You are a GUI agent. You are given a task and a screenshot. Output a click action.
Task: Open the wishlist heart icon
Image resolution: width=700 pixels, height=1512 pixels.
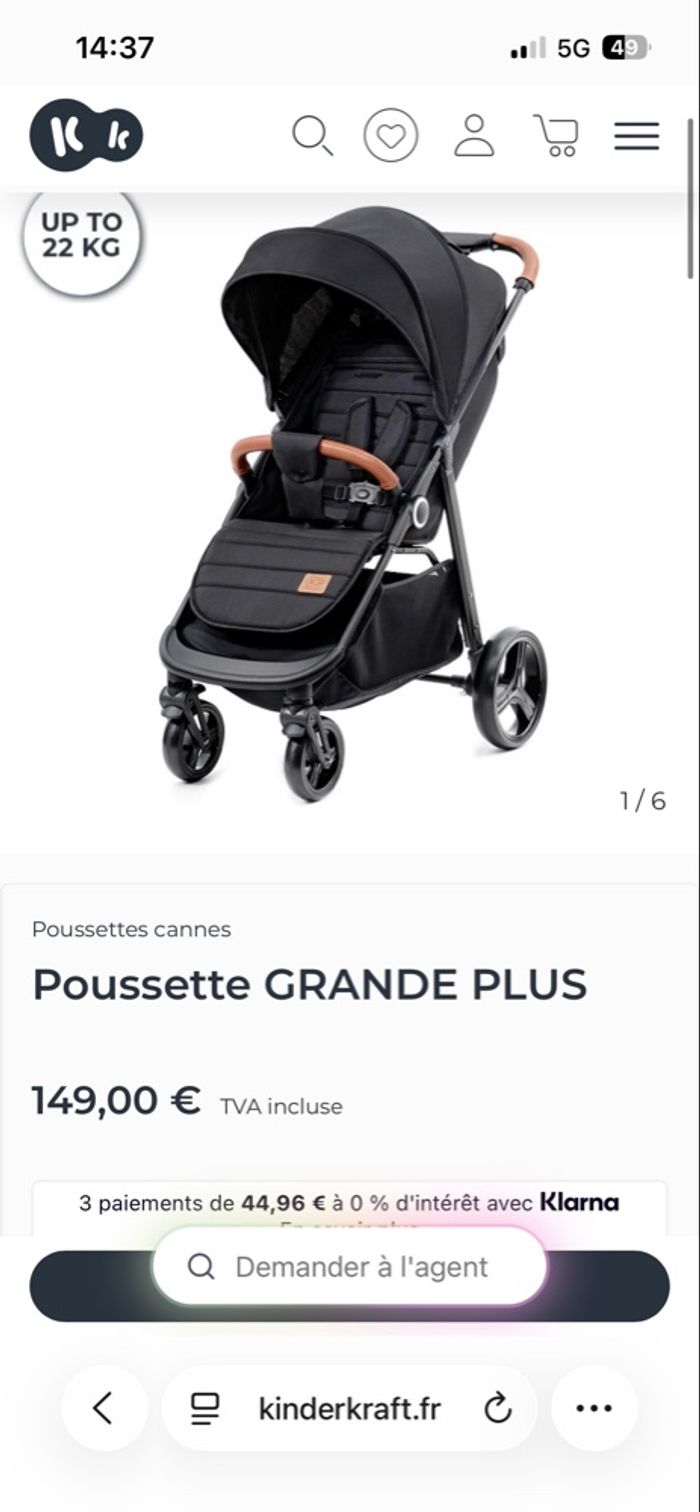click(390, 135)
